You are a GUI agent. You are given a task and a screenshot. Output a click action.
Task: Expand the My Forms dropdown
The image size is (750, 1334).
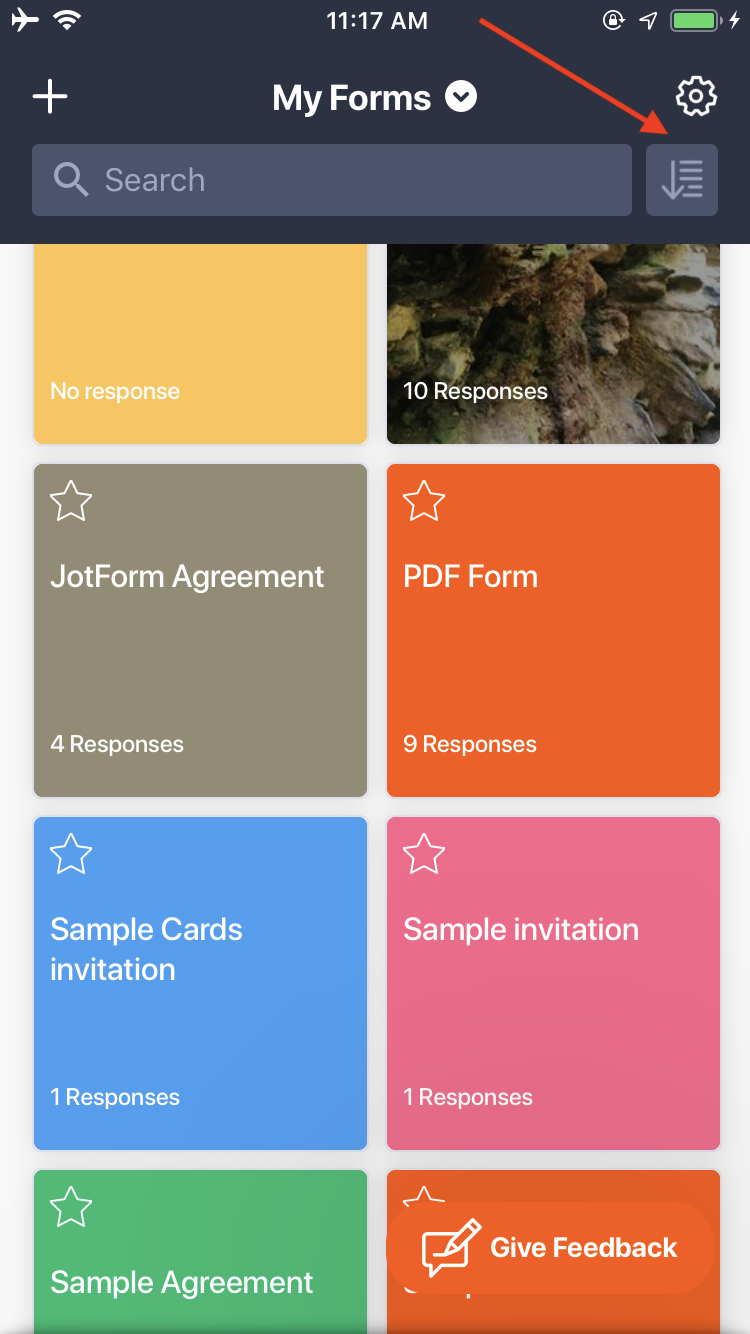(x=461, y=97)
